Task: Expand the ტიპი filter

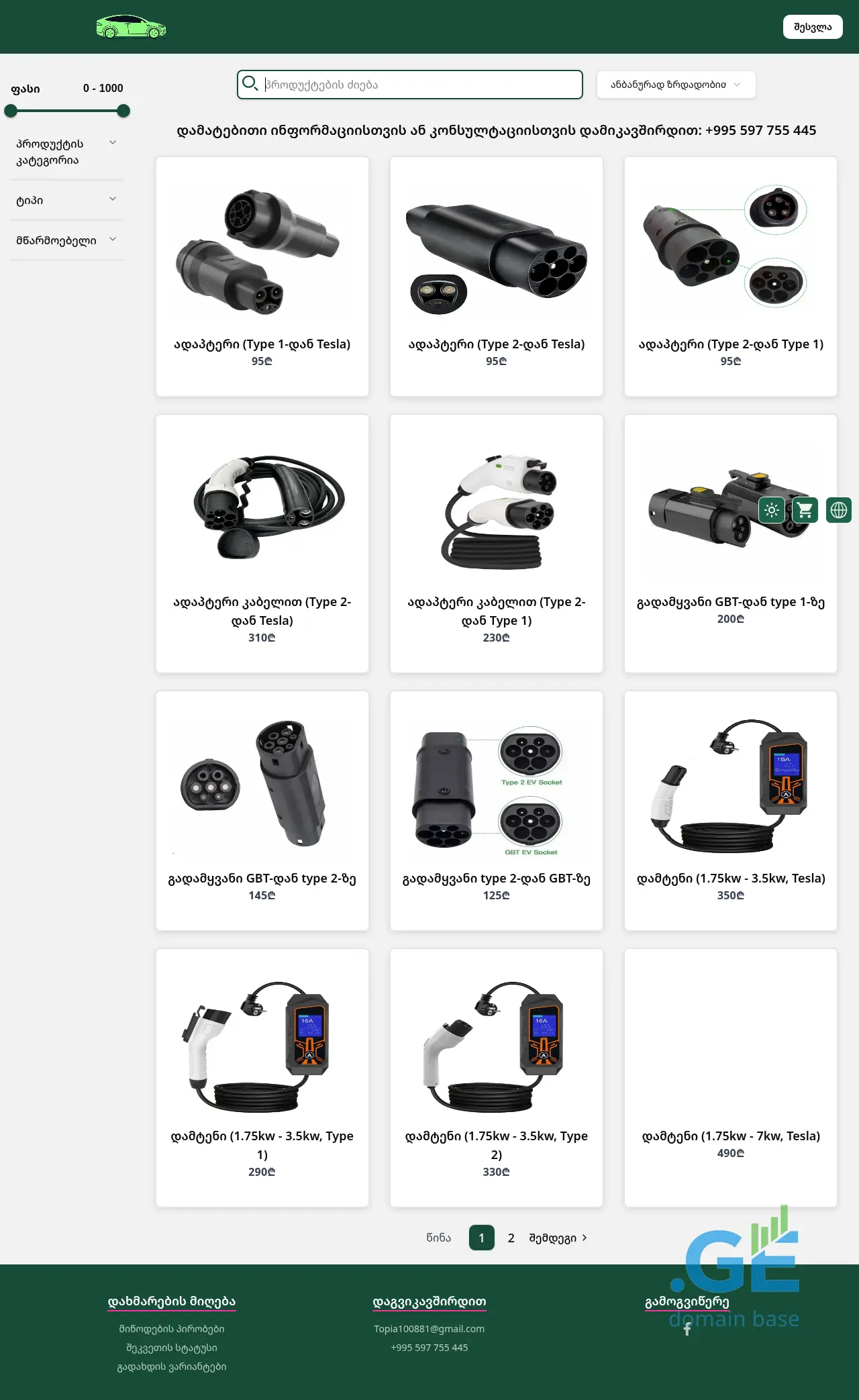Action: click(66, 200)
